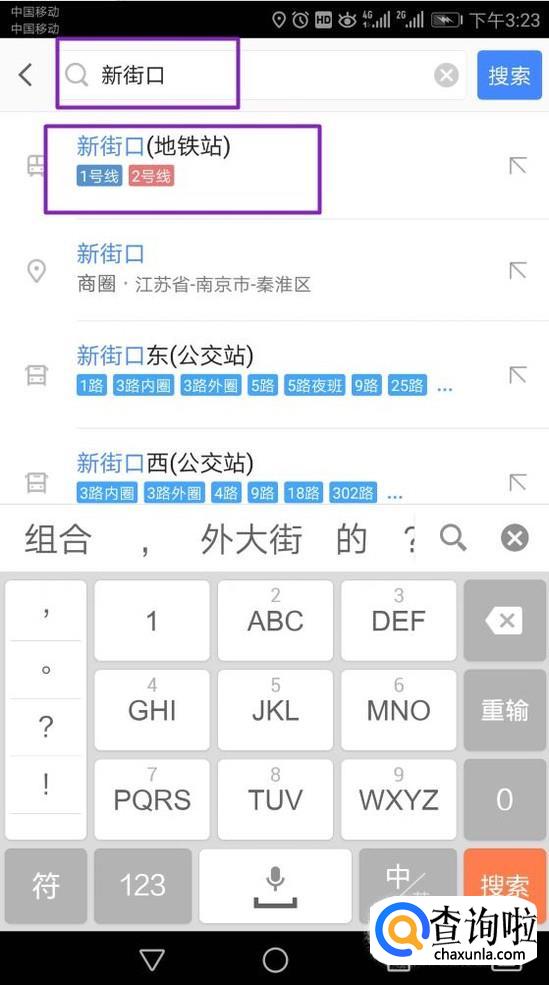This screenshot has height=985, width=549.
Task: Tap the blue 搜索 button at top
Action: 509,75
